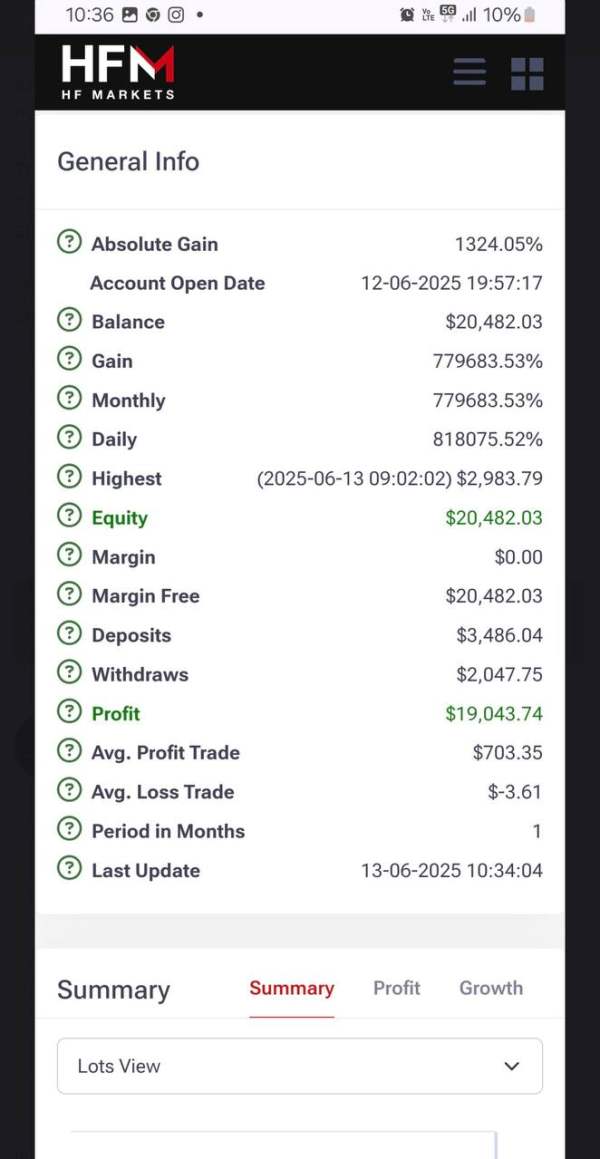The width and height of the screenshot is (600, 1159).
Task: Open the hamburger menu
Action: coord(469,71)
